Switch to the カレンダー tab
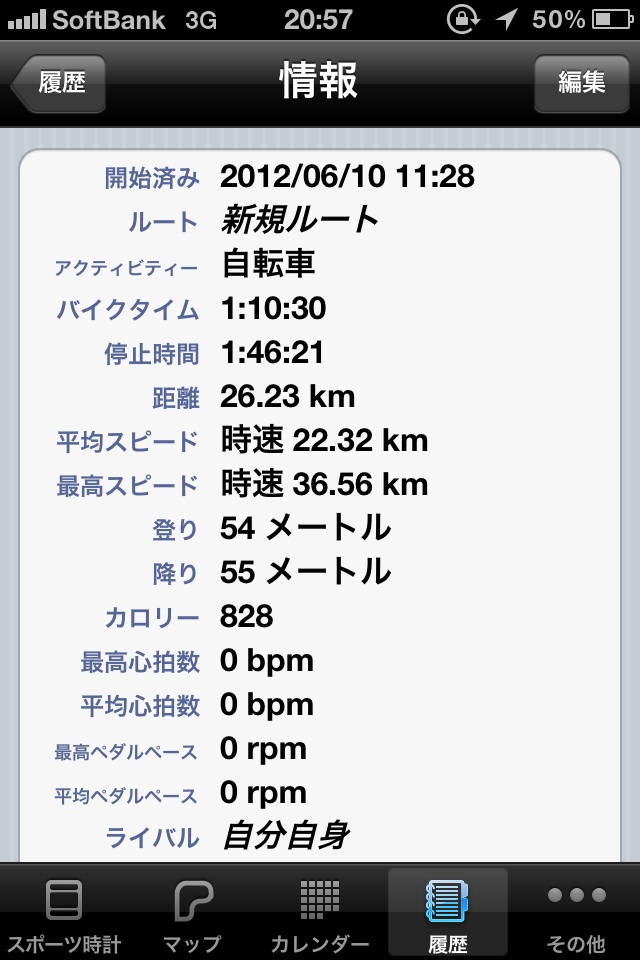This screenshot has height=960, width=640. 320,912
